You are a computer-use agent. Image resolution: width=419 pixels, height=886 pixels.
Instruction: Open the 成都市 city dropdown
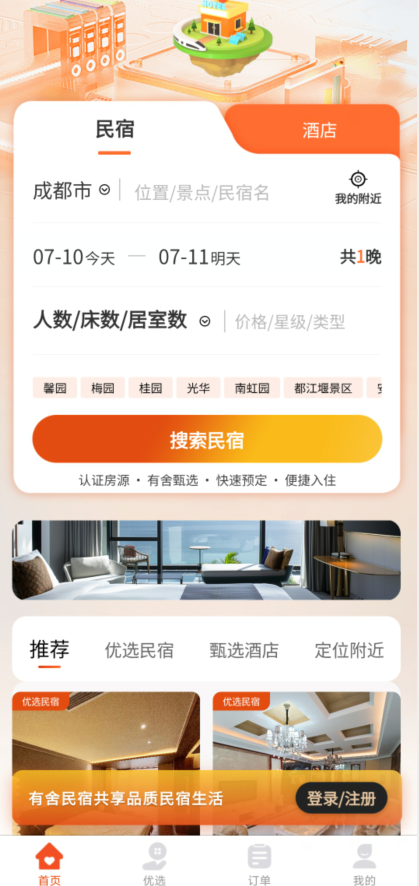[71, 191]
